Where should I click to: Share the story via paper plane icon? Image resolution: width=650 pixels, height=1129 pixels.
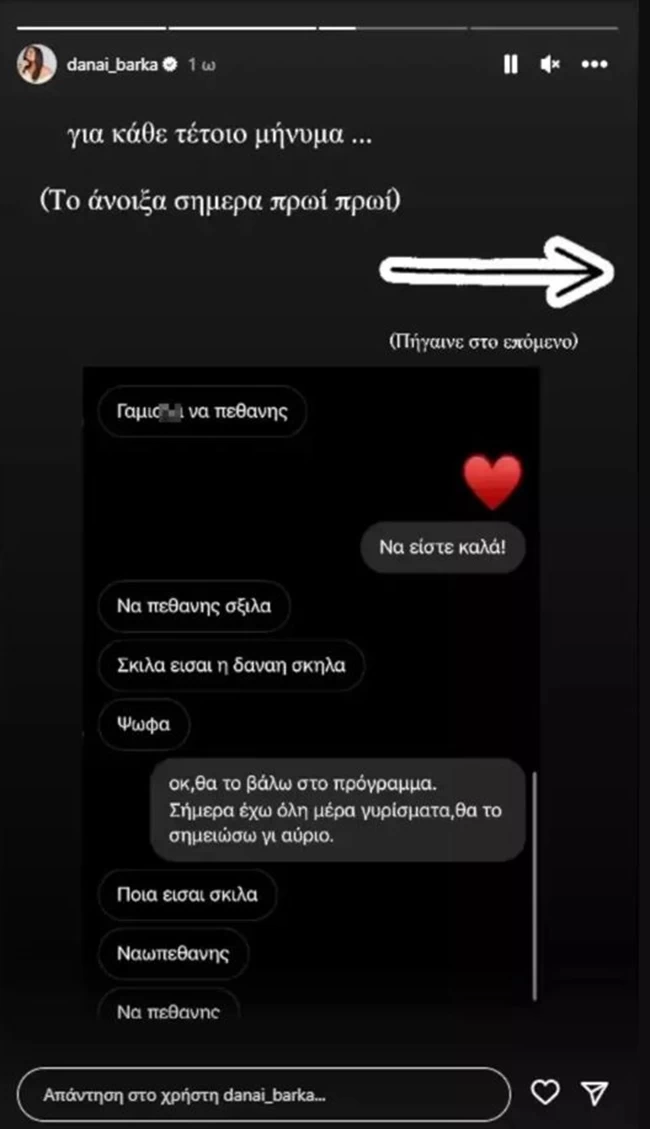(x=595, y=1094)
